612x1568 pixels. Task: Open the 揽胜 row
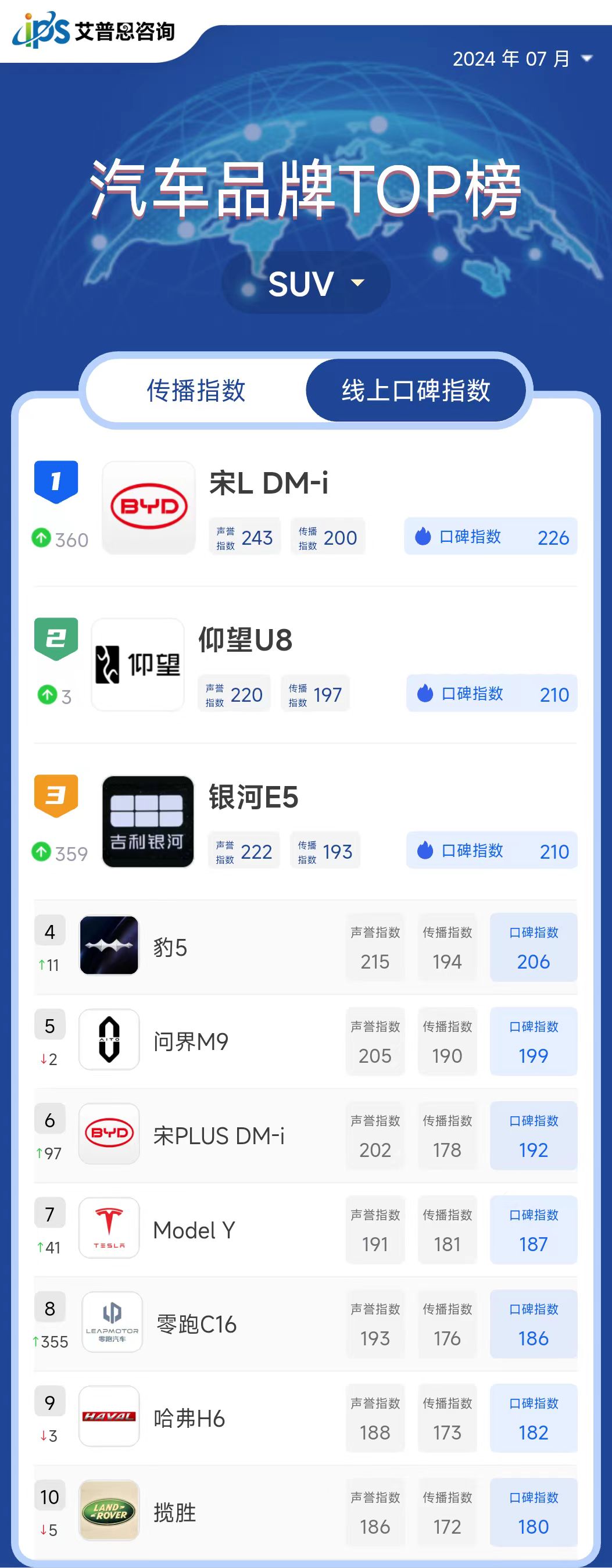point(174,1513)
